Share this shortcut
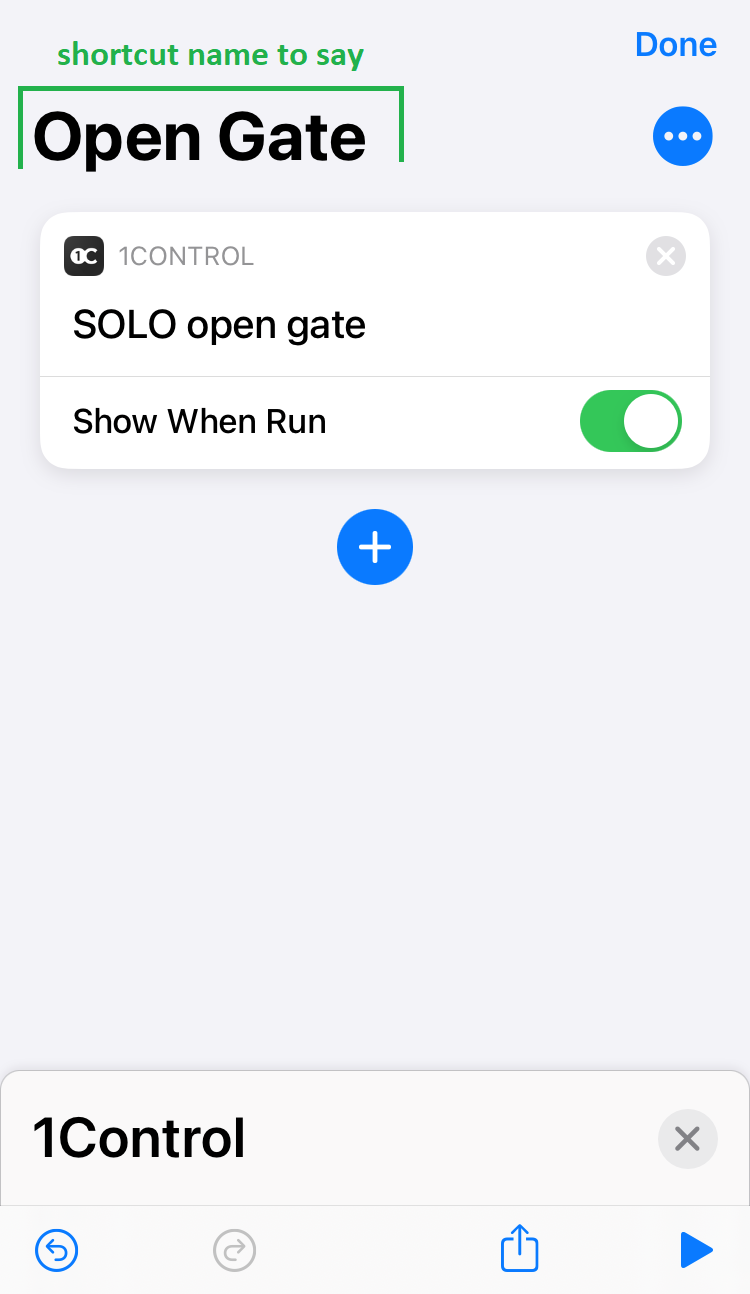This screenshot has width=750, height=1294. tap(520, 1248)
